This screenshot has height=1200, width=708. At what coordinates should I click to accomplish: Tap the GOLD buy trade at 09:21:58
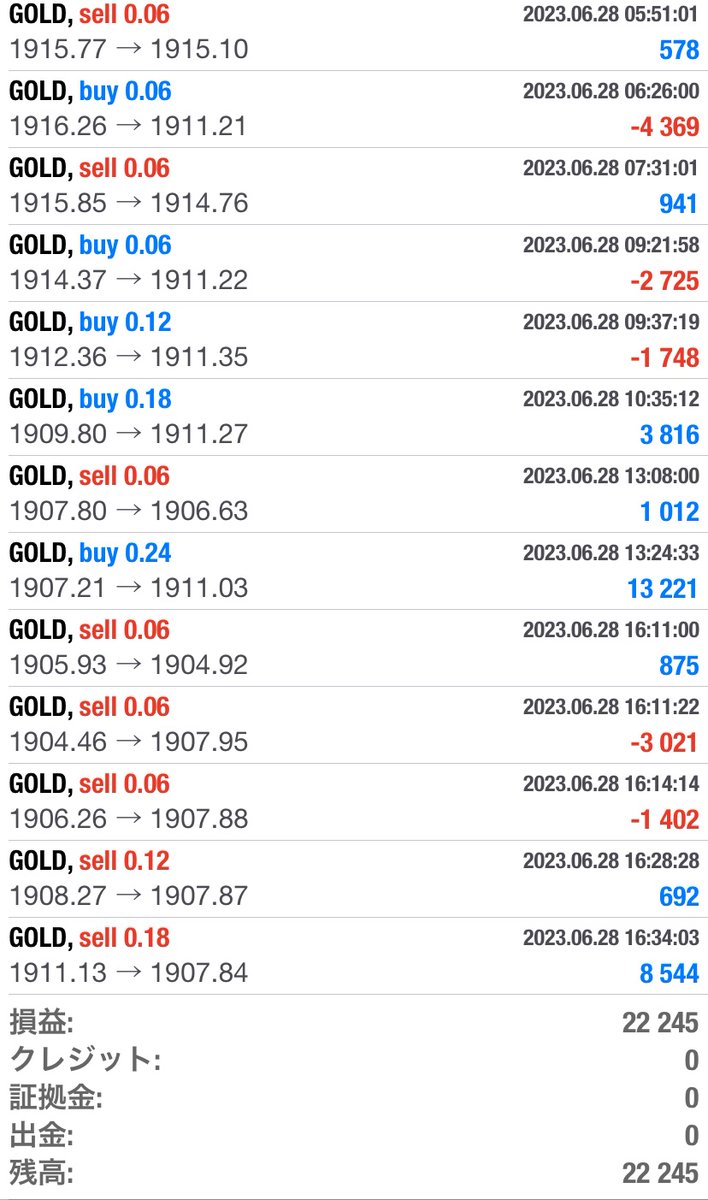pos(354,263)
